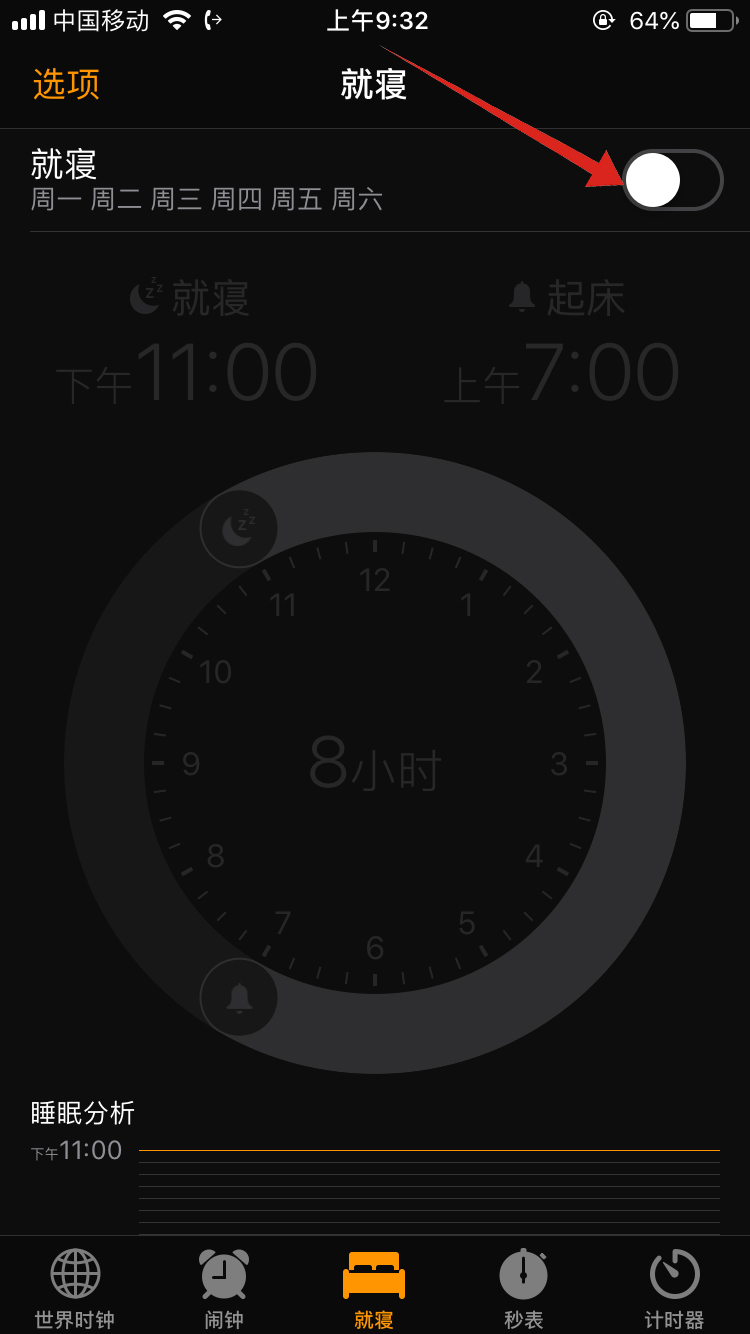This screenshot has height=1334, width=750.
Task: Go to the 计时器 timer tab
Action: pyautogui.click(x=674, y=1288)
